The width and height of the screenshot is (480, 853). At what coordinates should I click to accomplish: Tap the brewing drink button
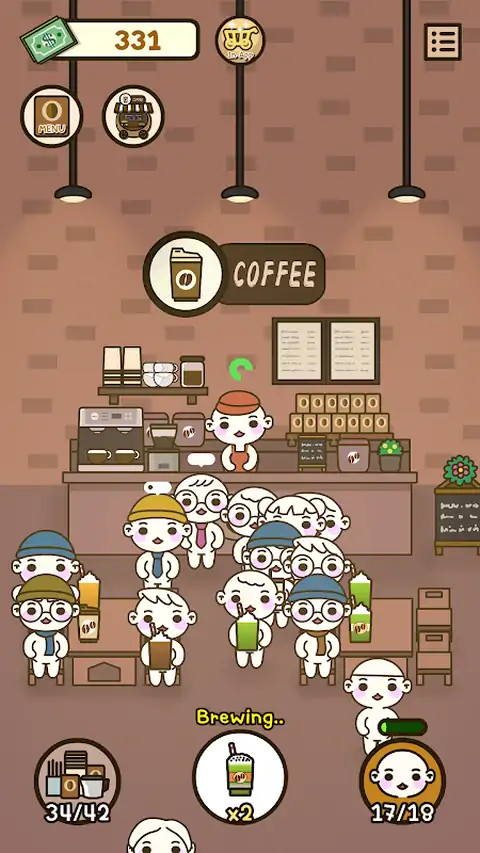point(240,778)
